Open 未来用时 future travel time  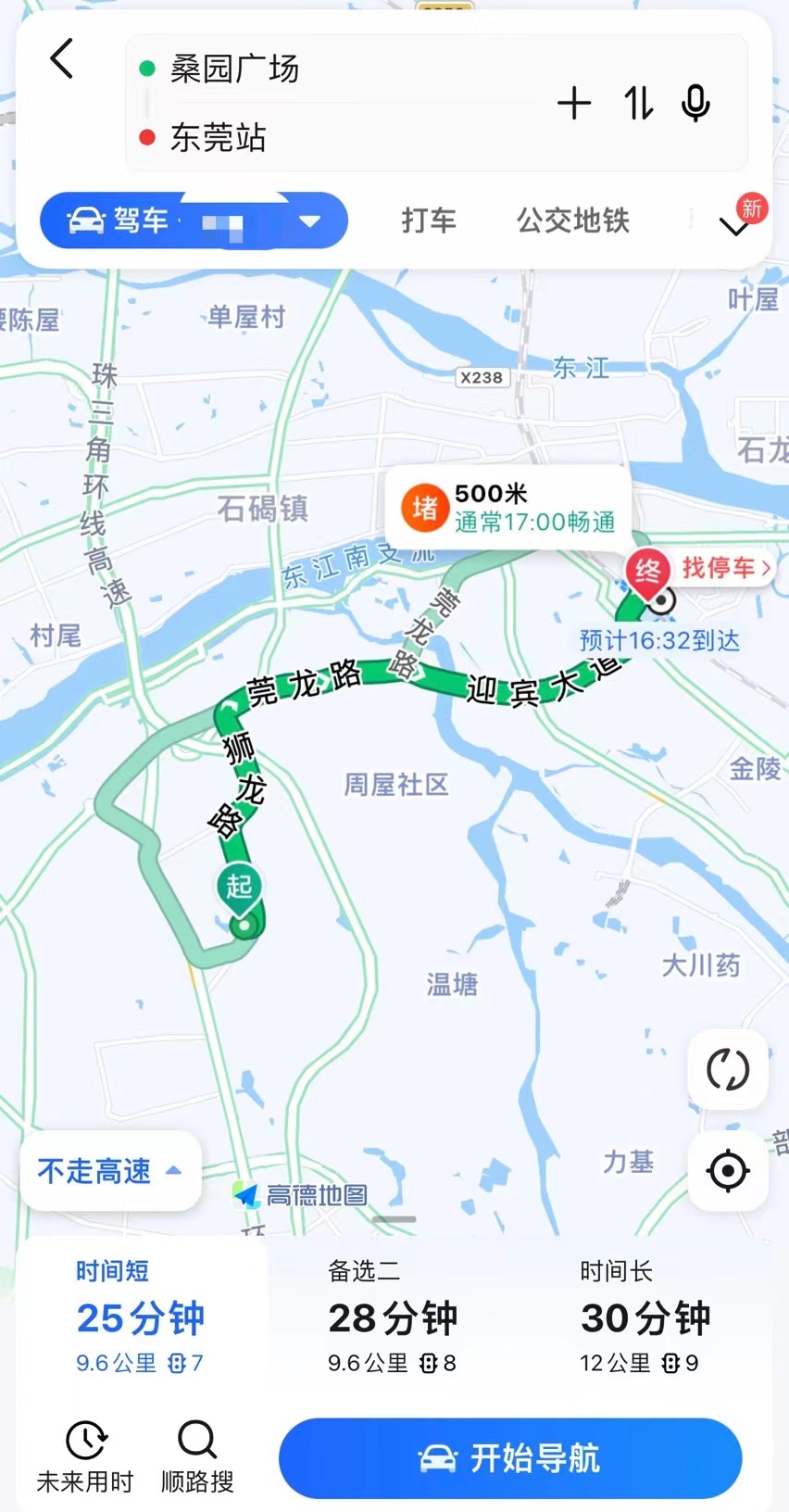(x=85, y=1456)
